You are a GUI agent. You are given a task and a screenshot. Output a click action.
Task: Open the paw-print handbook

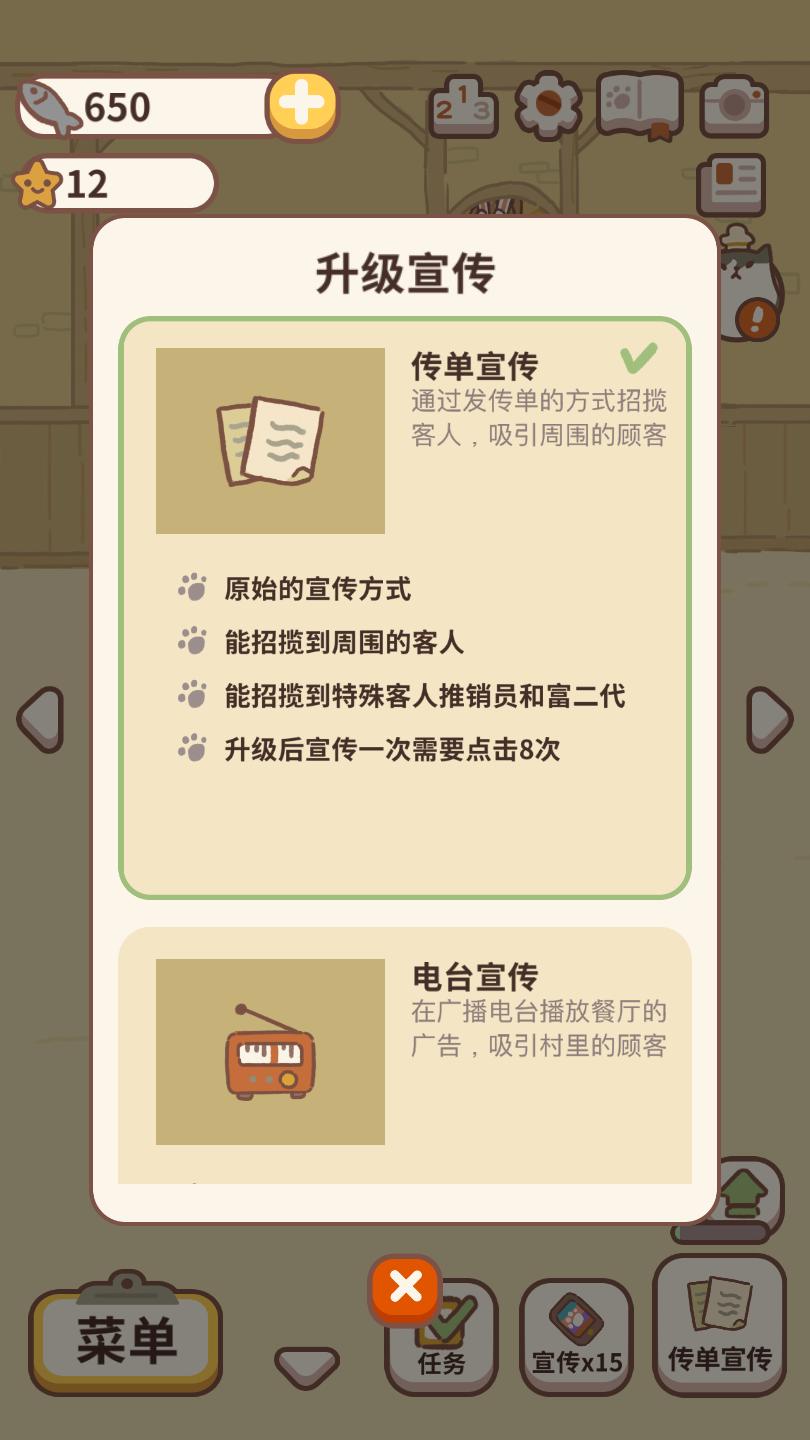[640, 105]
